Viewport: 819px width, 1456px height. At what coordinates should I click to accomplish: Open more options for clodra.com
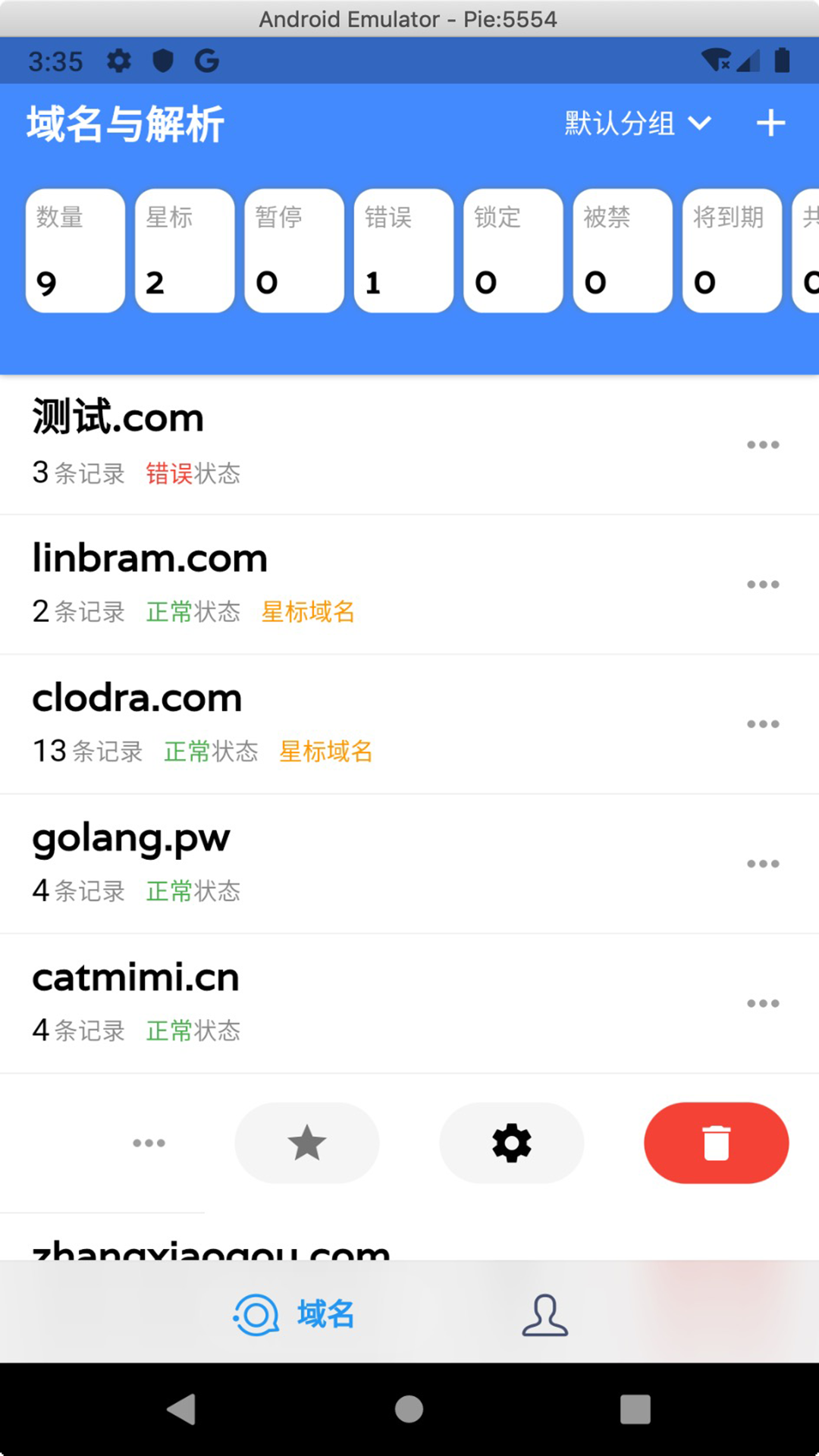point(763,724)
